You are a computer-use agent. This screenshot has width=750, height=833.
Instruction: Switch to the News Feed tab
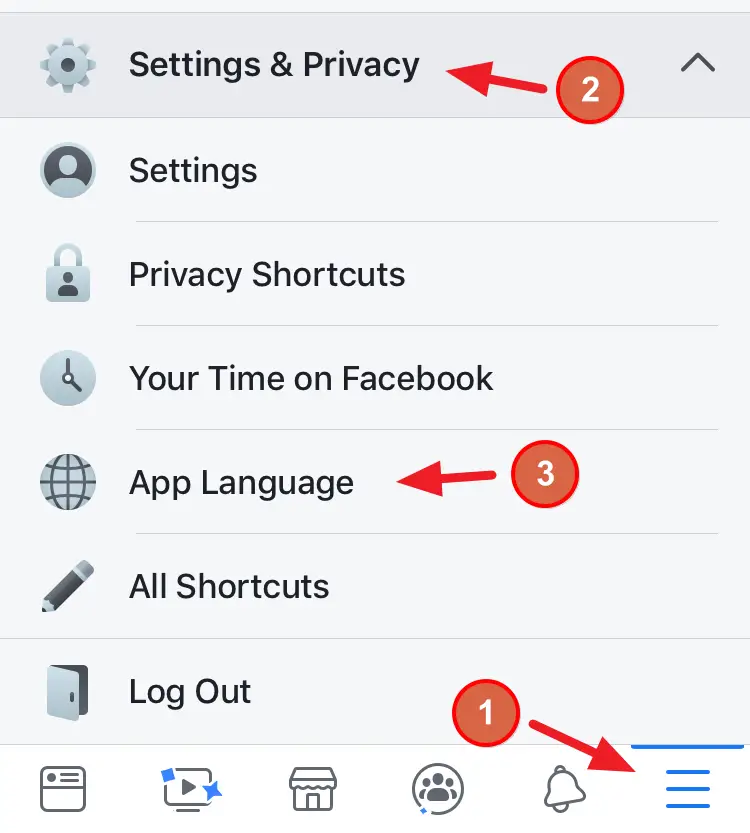(x=63, y=788)
